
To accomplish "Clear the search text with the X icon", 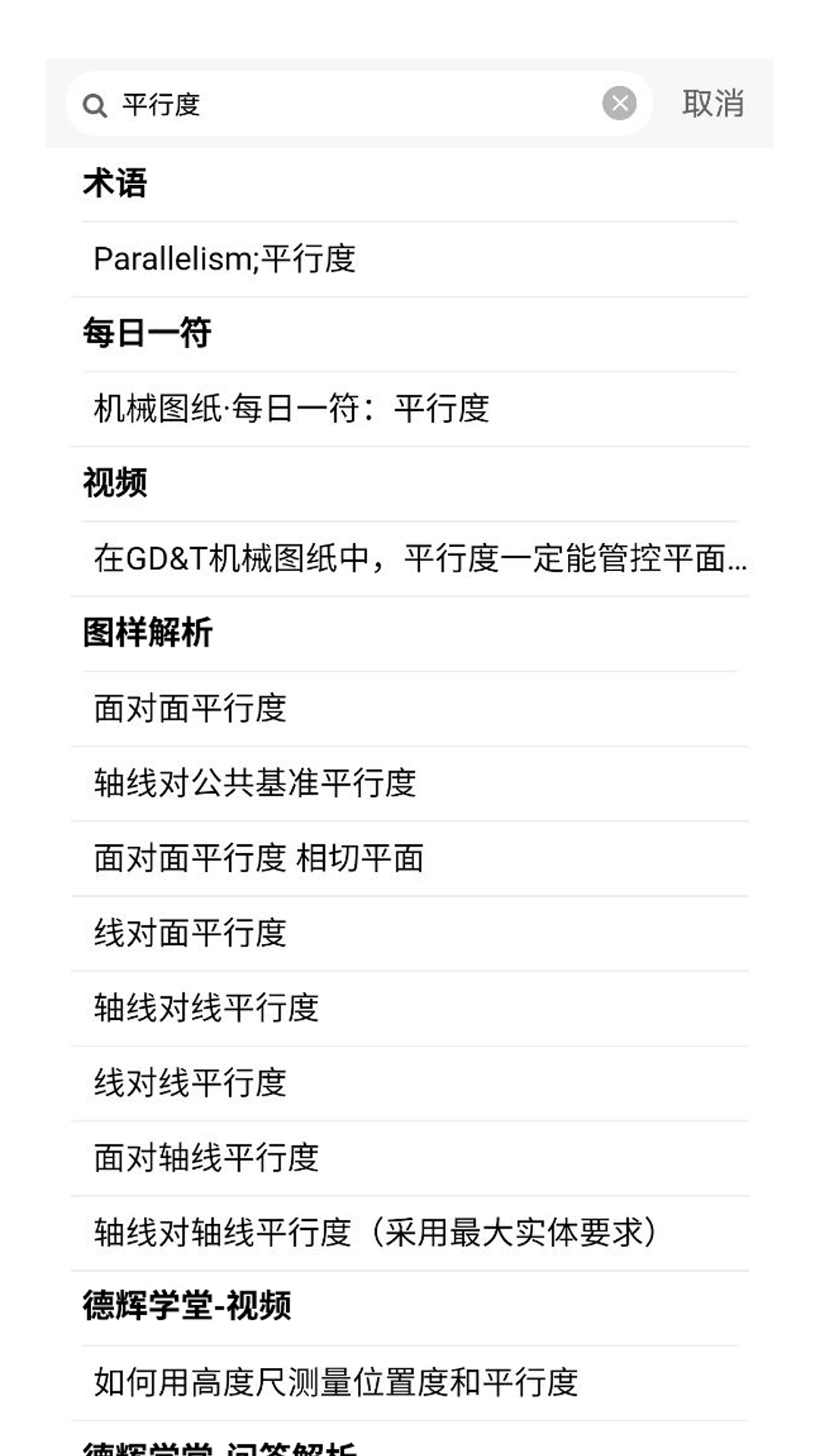I will 620,103.
